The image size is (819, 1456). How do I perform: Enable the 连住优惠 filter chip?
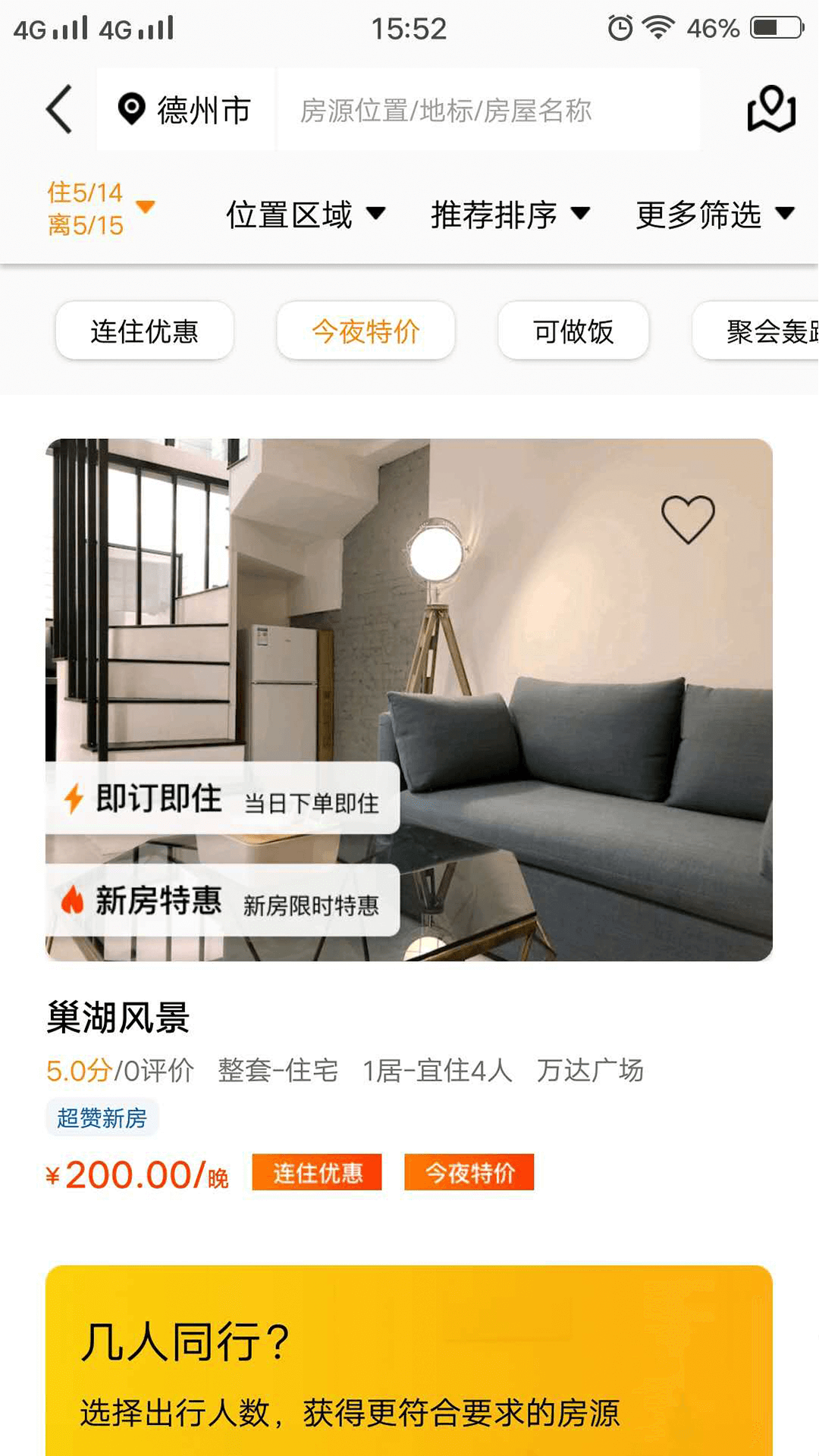[x=144, y=331]
